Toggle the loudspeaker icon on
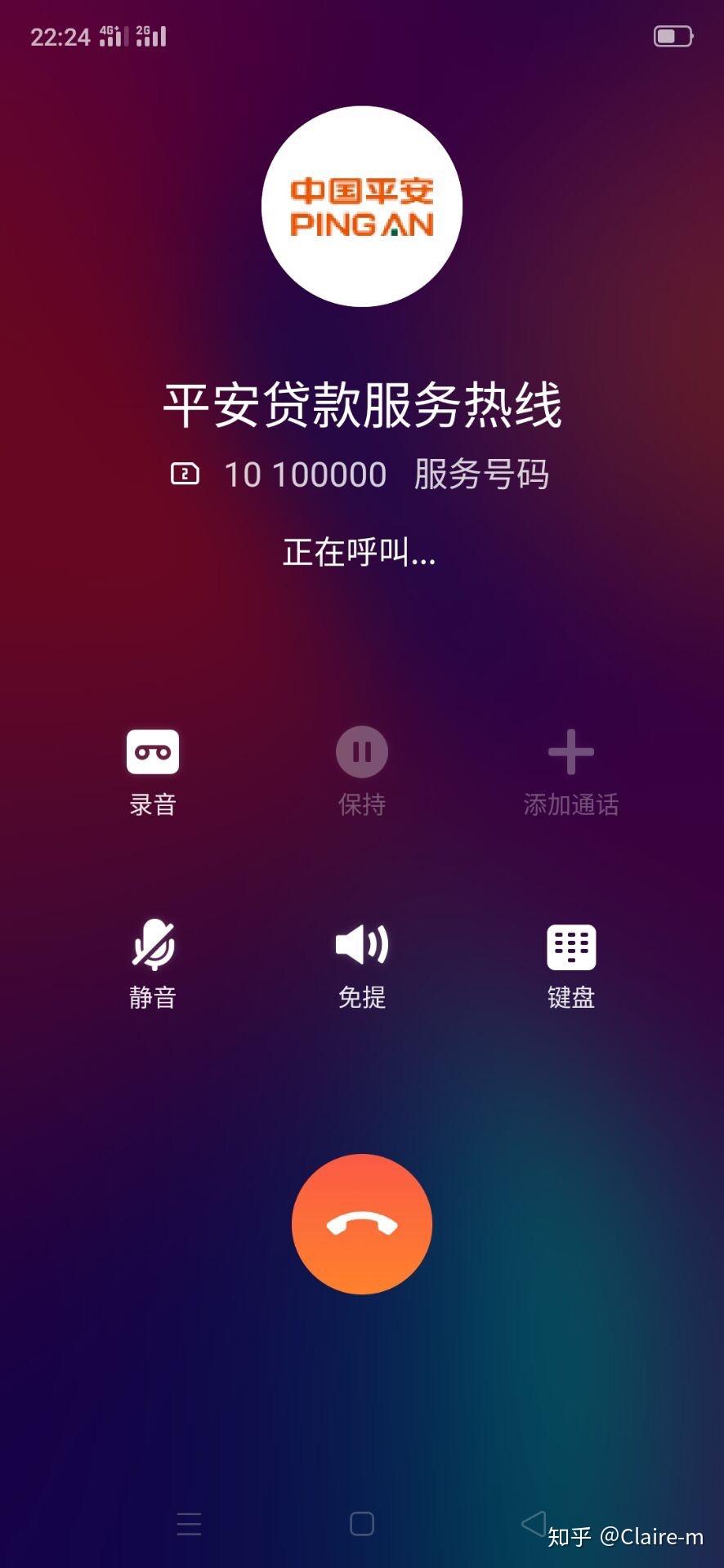 362,945
